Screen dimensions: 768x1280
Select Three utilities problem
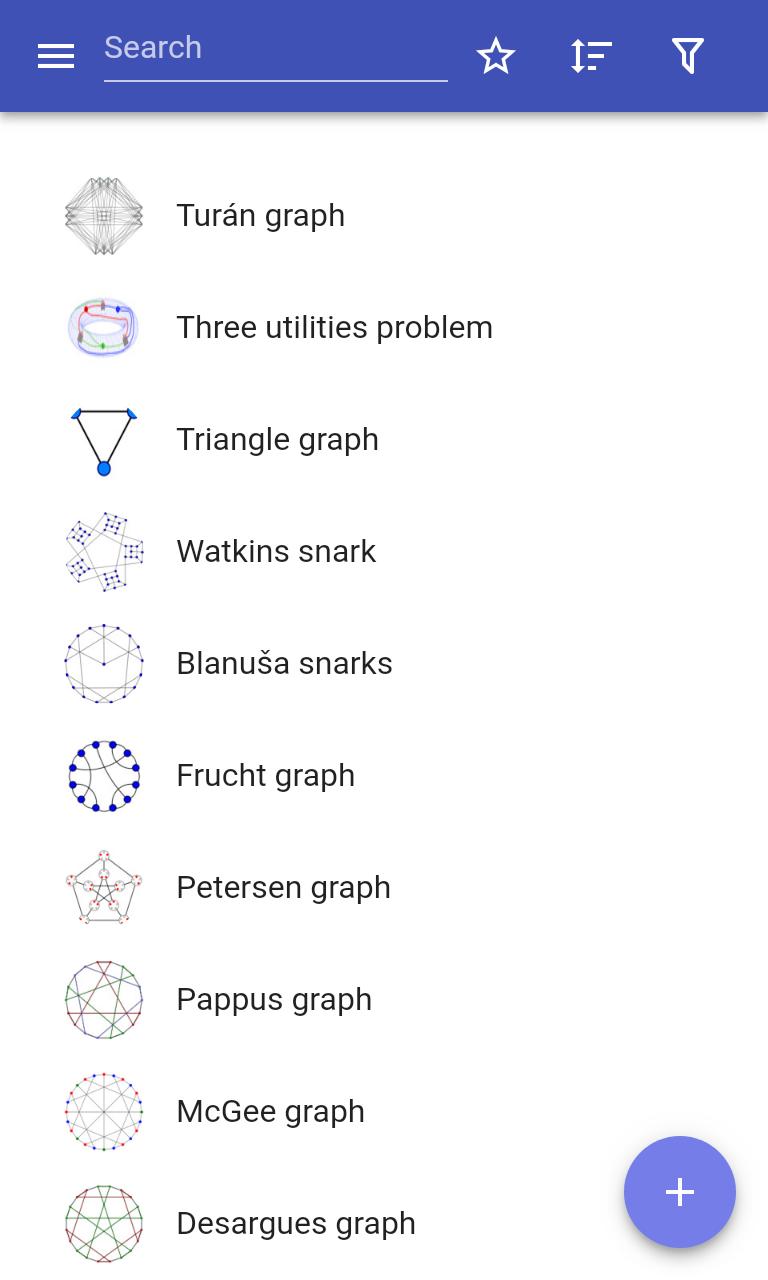334,328
